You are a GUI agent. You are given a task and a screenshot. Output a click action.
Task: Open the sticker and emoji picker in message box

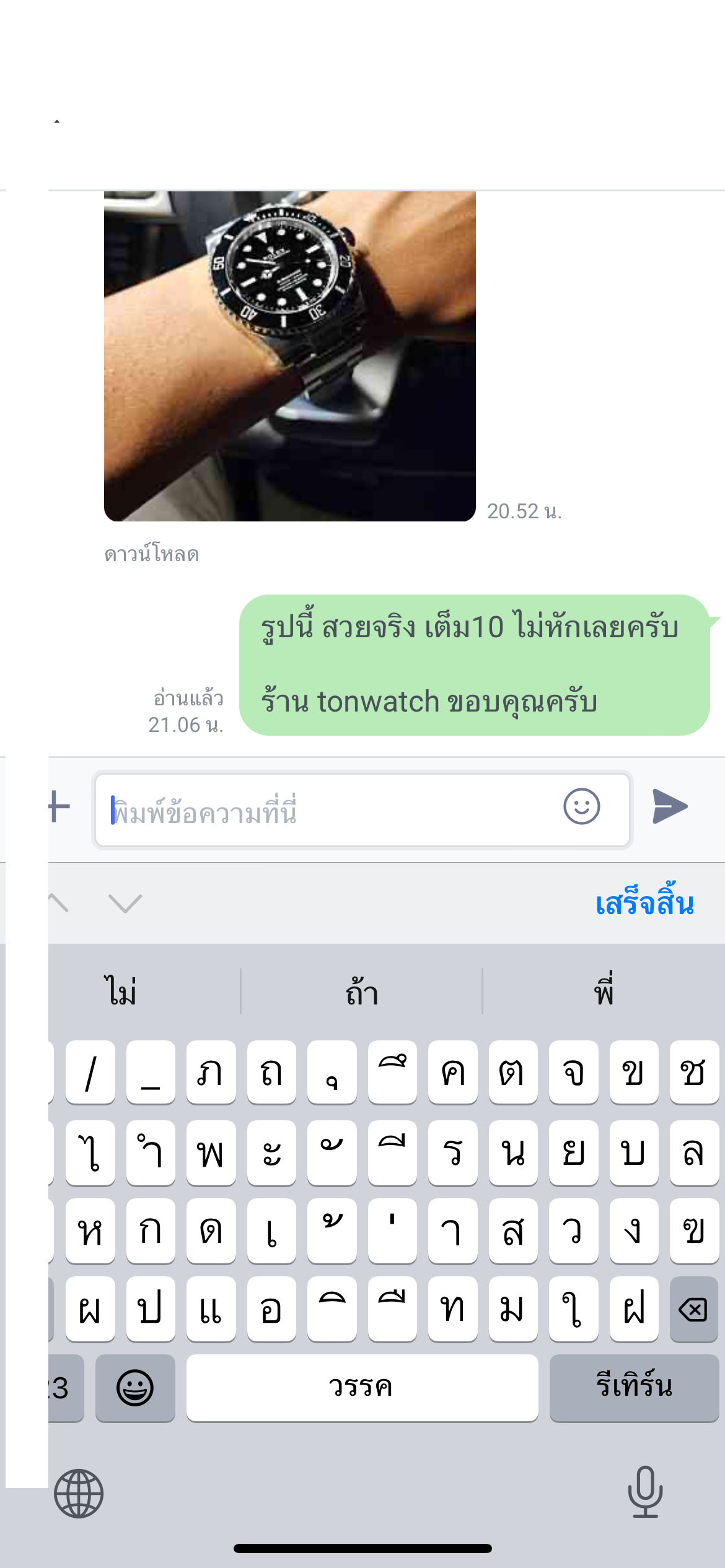[x=581, y=807]
